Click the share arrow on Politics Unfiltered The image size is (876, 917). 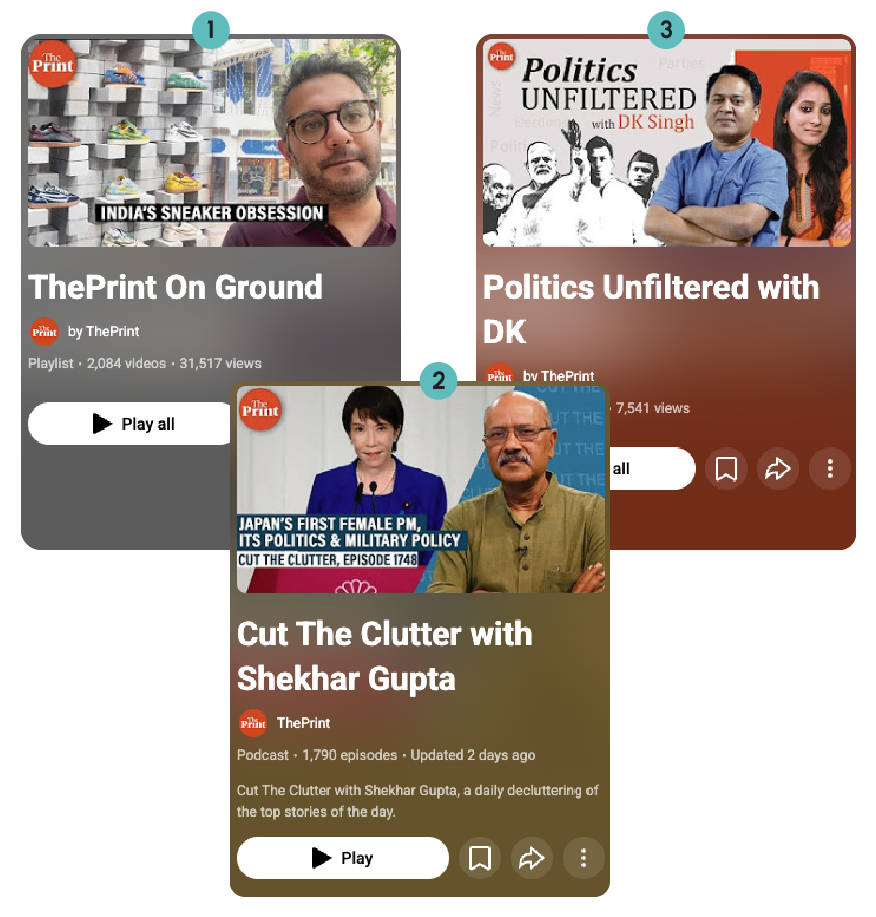(x=778, y=468)
